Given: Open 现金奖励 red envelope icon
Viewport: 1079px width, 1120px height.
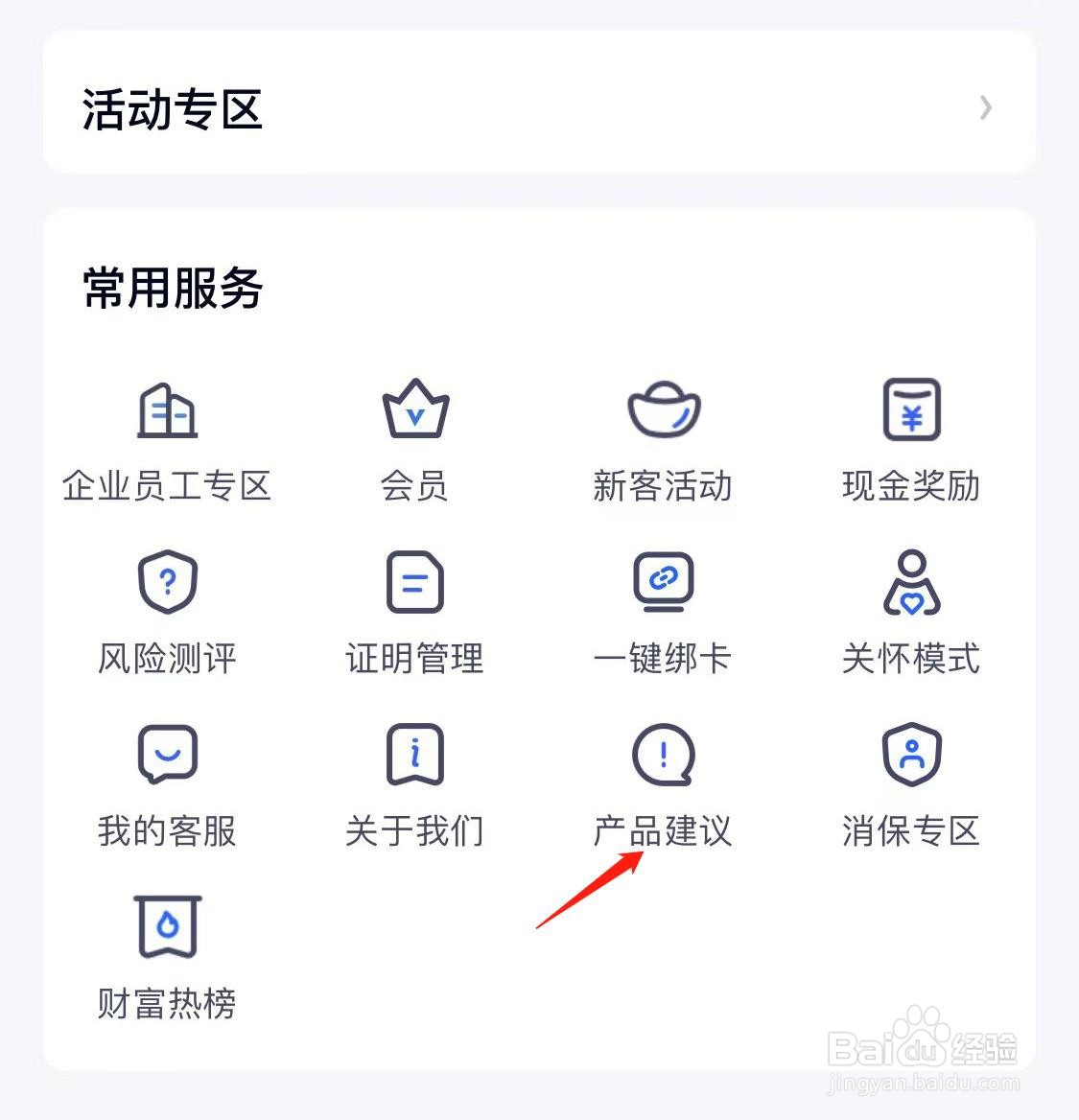Looking at the screenshot, I should tap(911, 411).
